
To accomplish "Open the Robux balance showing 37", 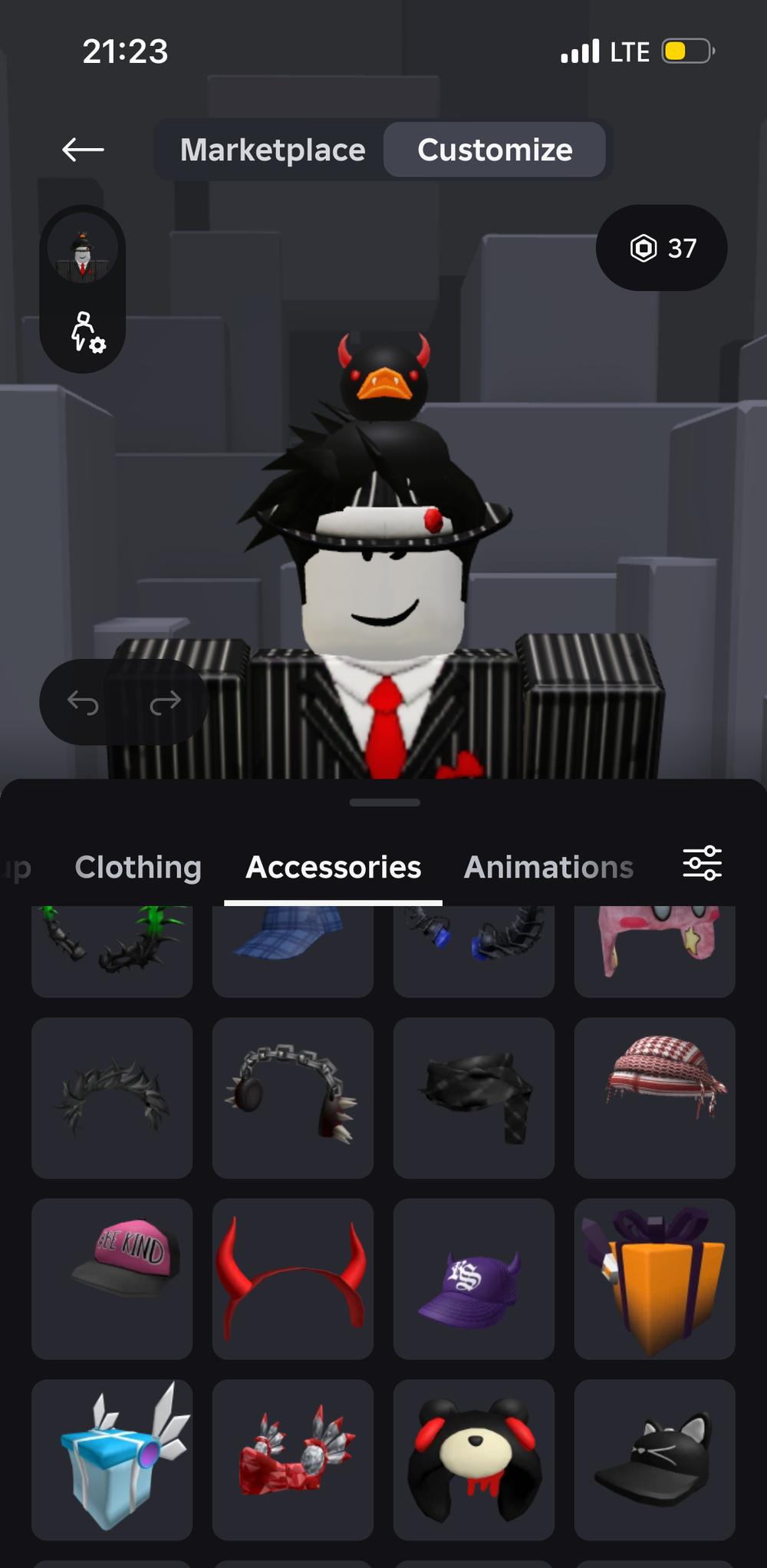I will pos(662,248).
